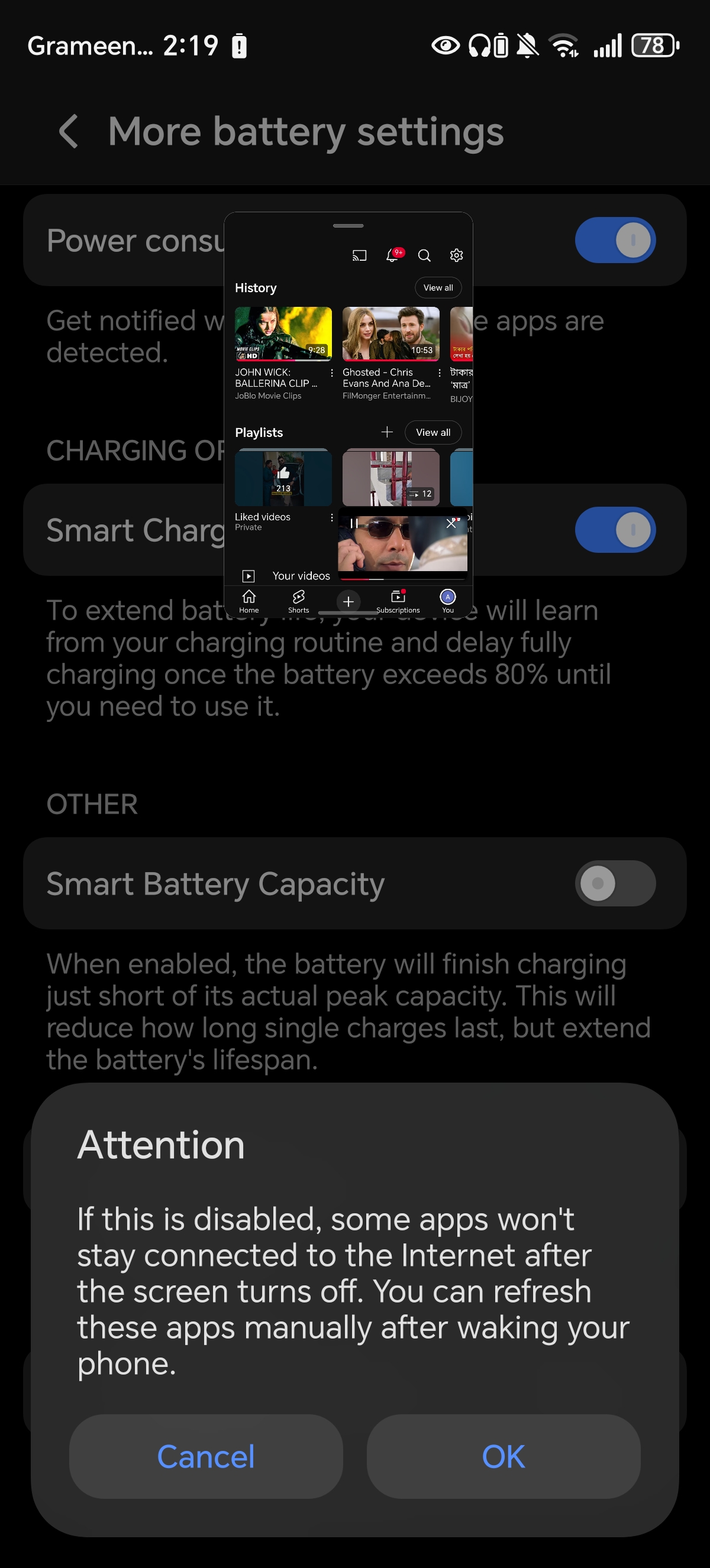Open YouTube search in floating window

[424, 255]
